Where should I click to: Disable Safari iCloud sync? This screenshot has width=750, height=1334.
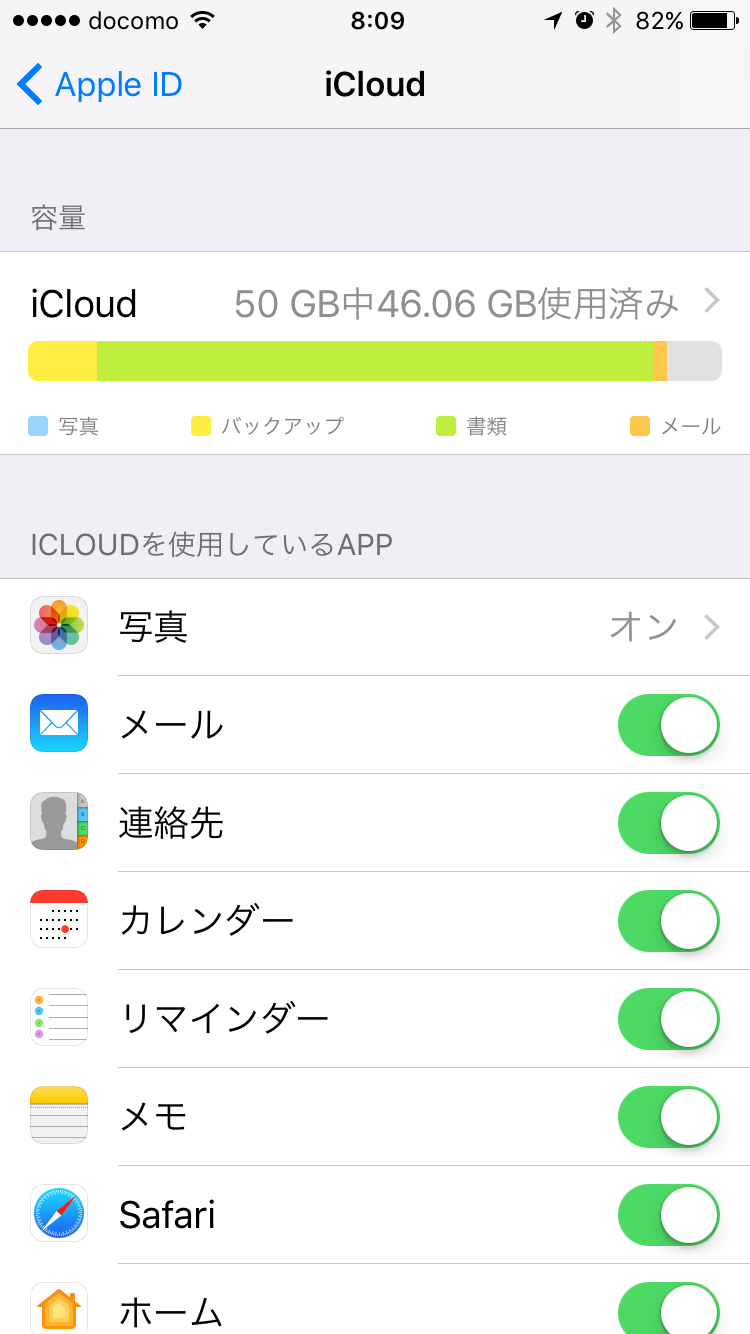click(x=669, y=1215)
